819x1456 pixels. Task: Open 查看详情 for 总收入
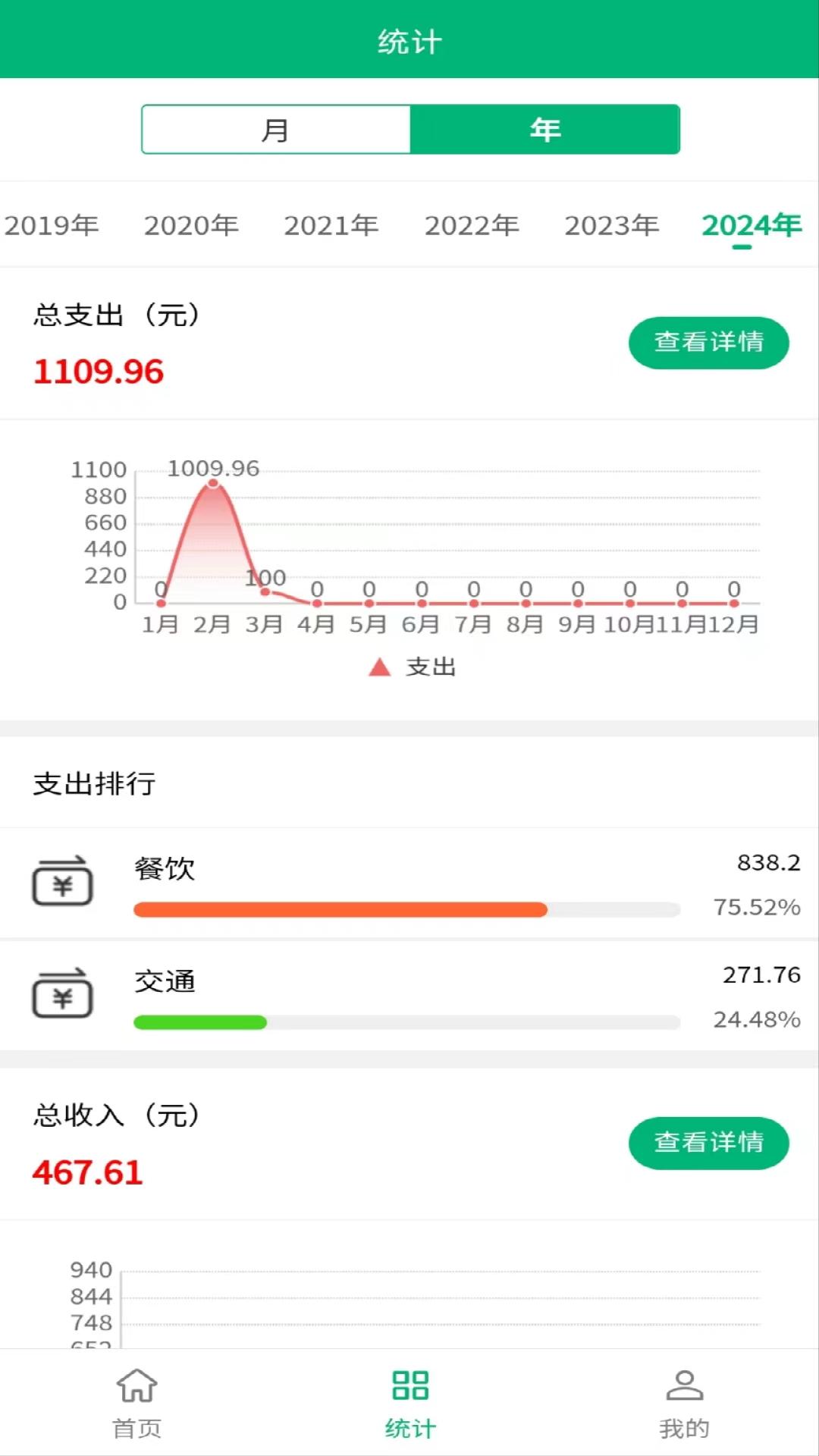708,1144
